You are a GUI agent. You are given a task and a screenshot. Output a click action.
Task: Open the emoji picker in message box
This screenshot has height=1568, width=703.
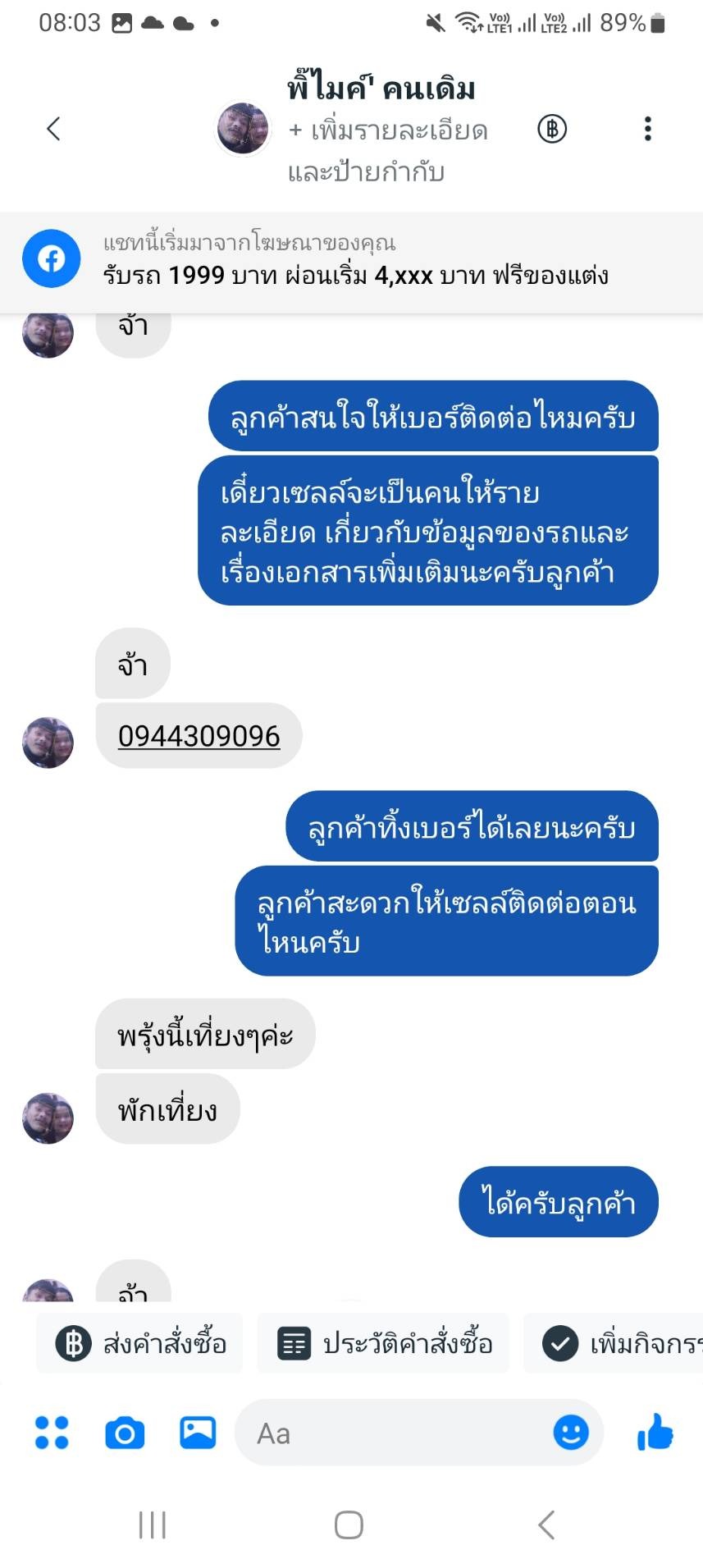point(571,1433)
